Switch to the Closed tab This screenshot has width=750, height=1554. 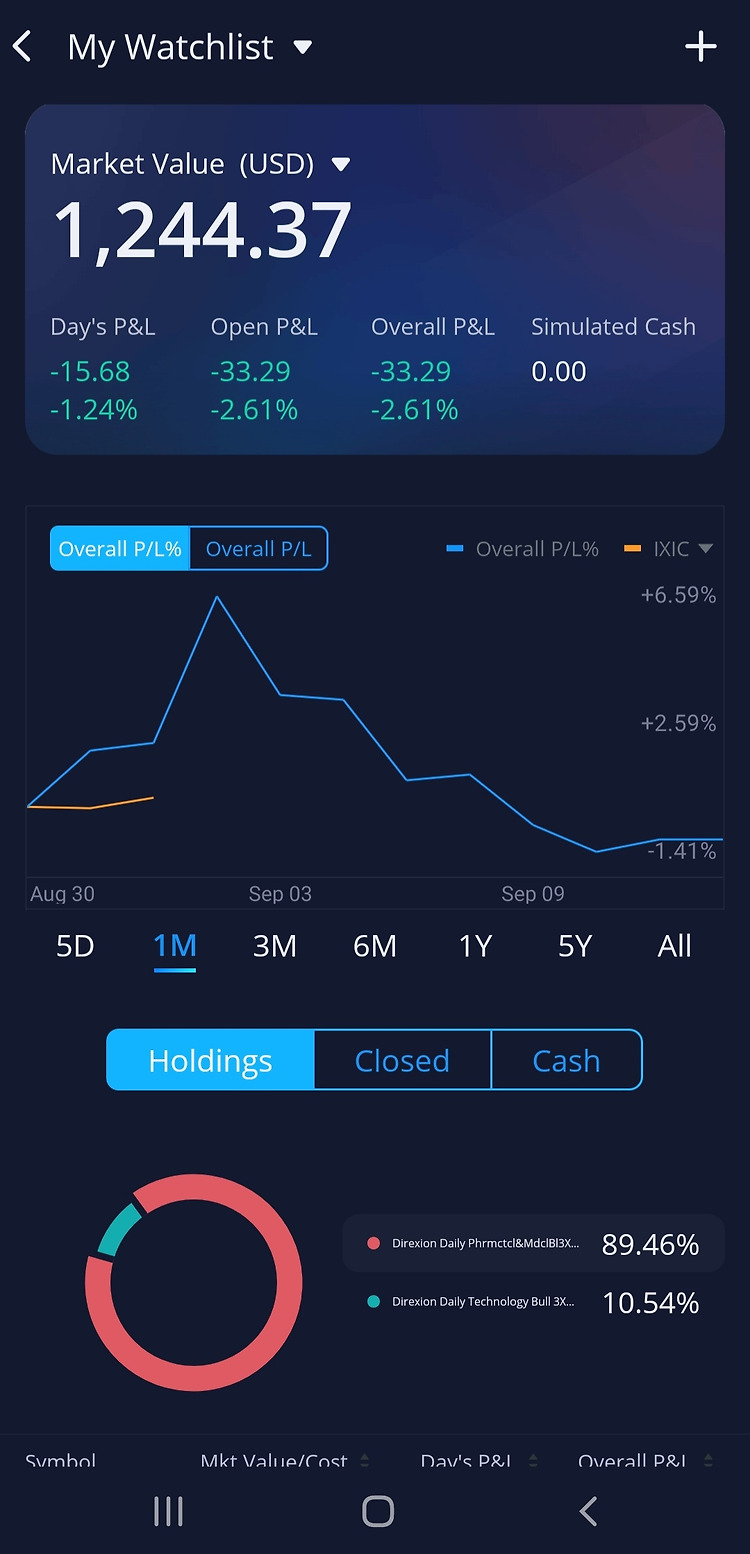pyautogui.click(x=402, y=1060)
